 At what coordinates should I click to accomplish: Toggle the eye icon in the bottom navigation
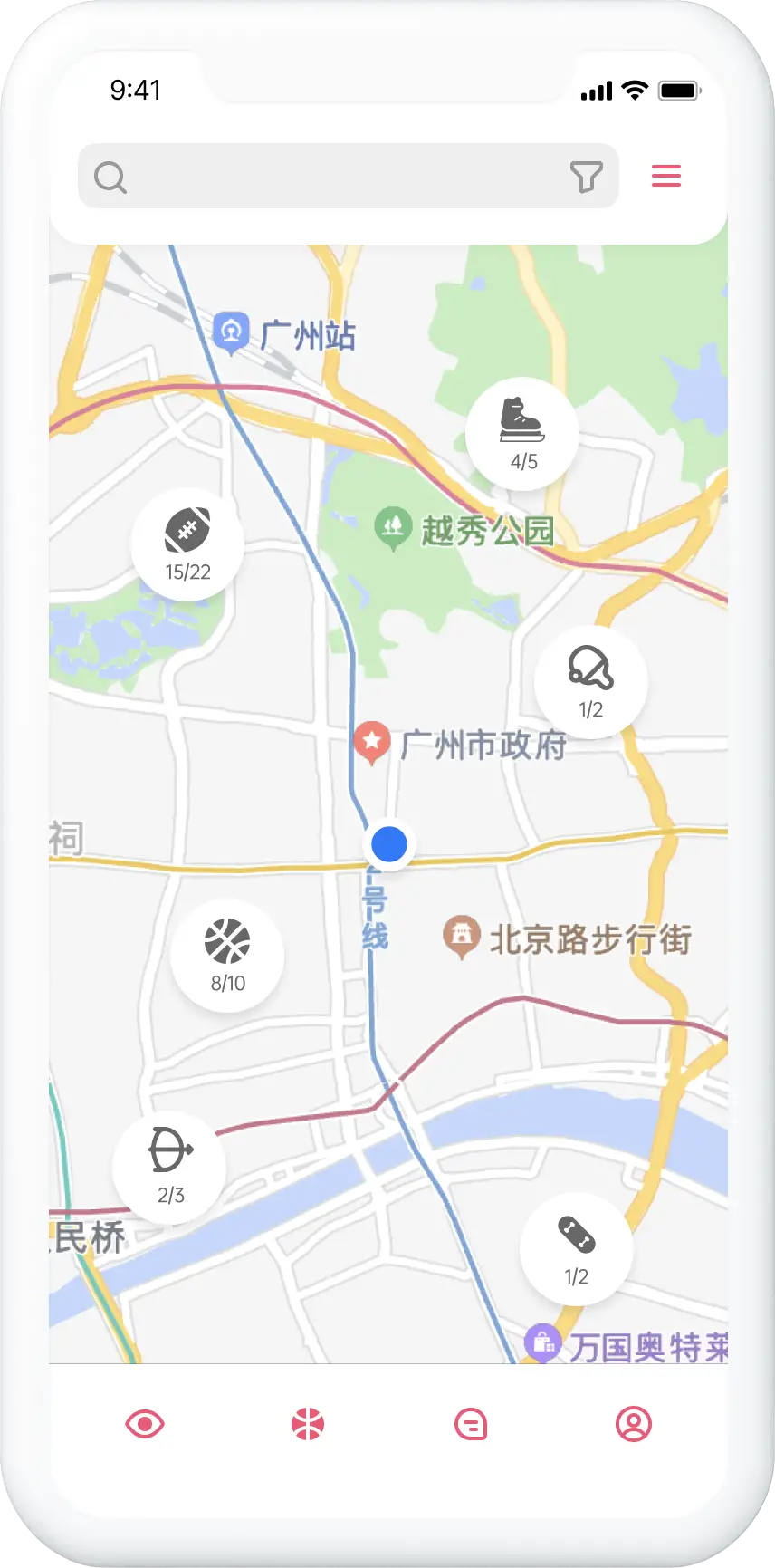[x=144, y=1424]
